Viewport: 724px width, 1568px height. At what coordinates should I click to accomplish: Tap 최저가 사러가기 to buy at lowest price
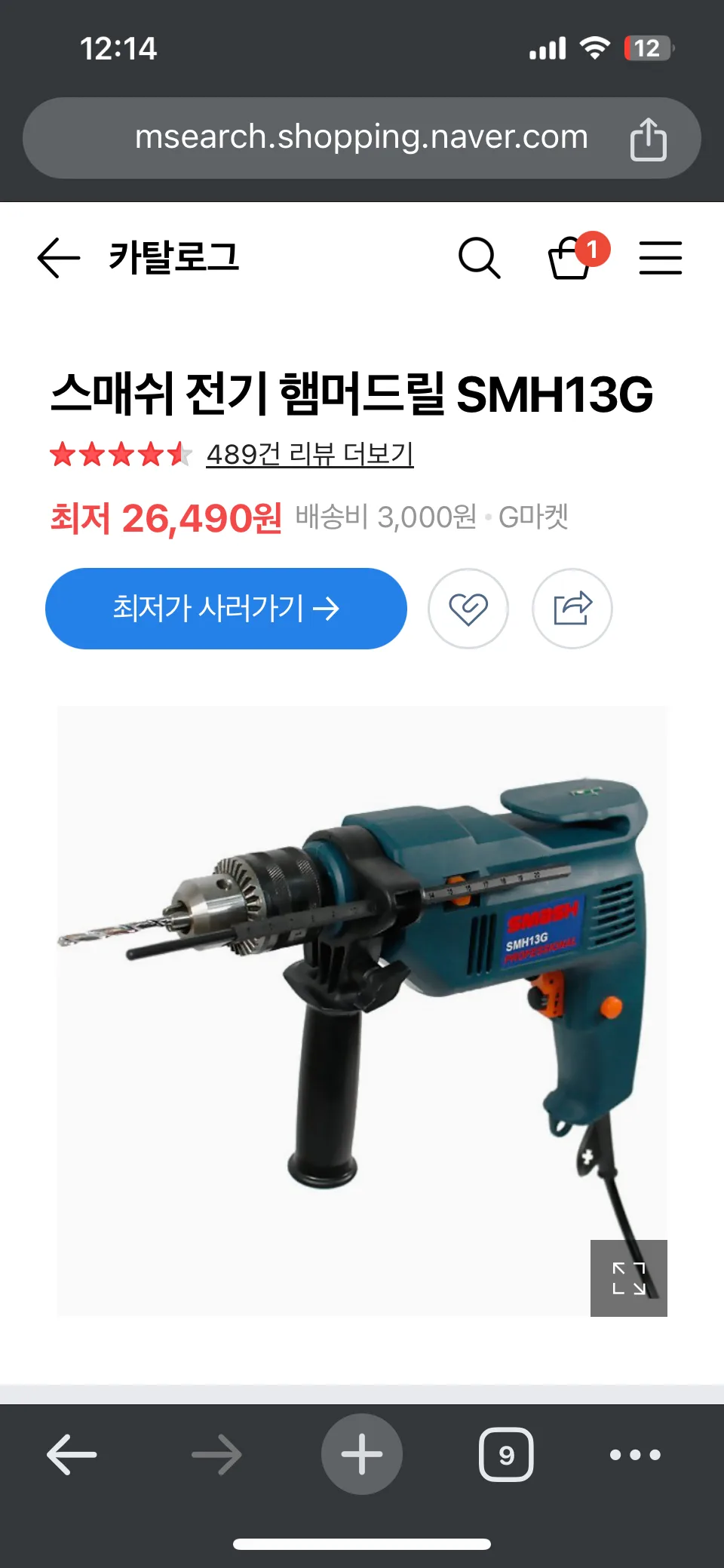click(x=226, y=608)
